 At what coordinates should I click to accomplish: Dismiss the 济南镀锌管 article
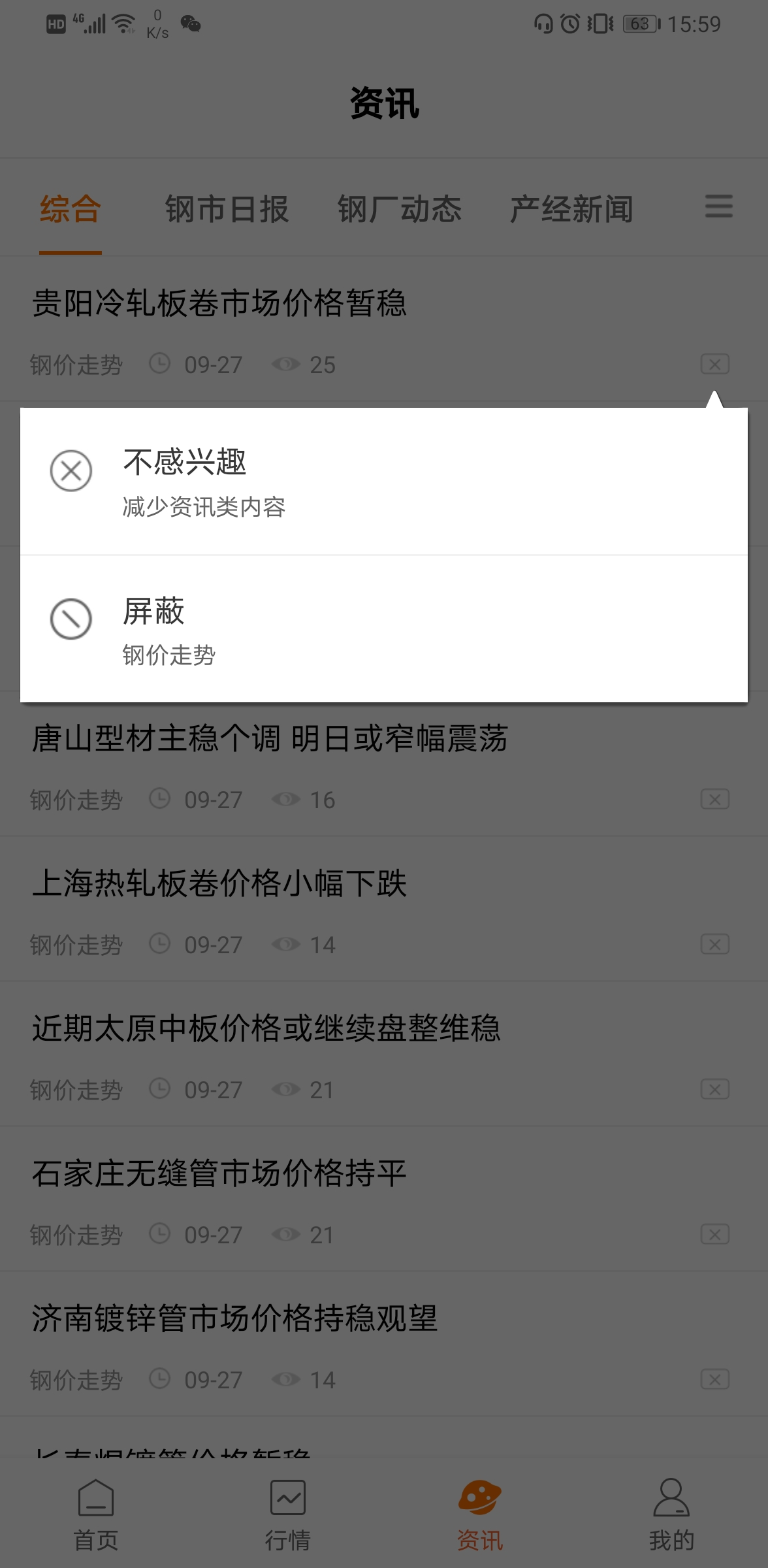point(715,1379)
